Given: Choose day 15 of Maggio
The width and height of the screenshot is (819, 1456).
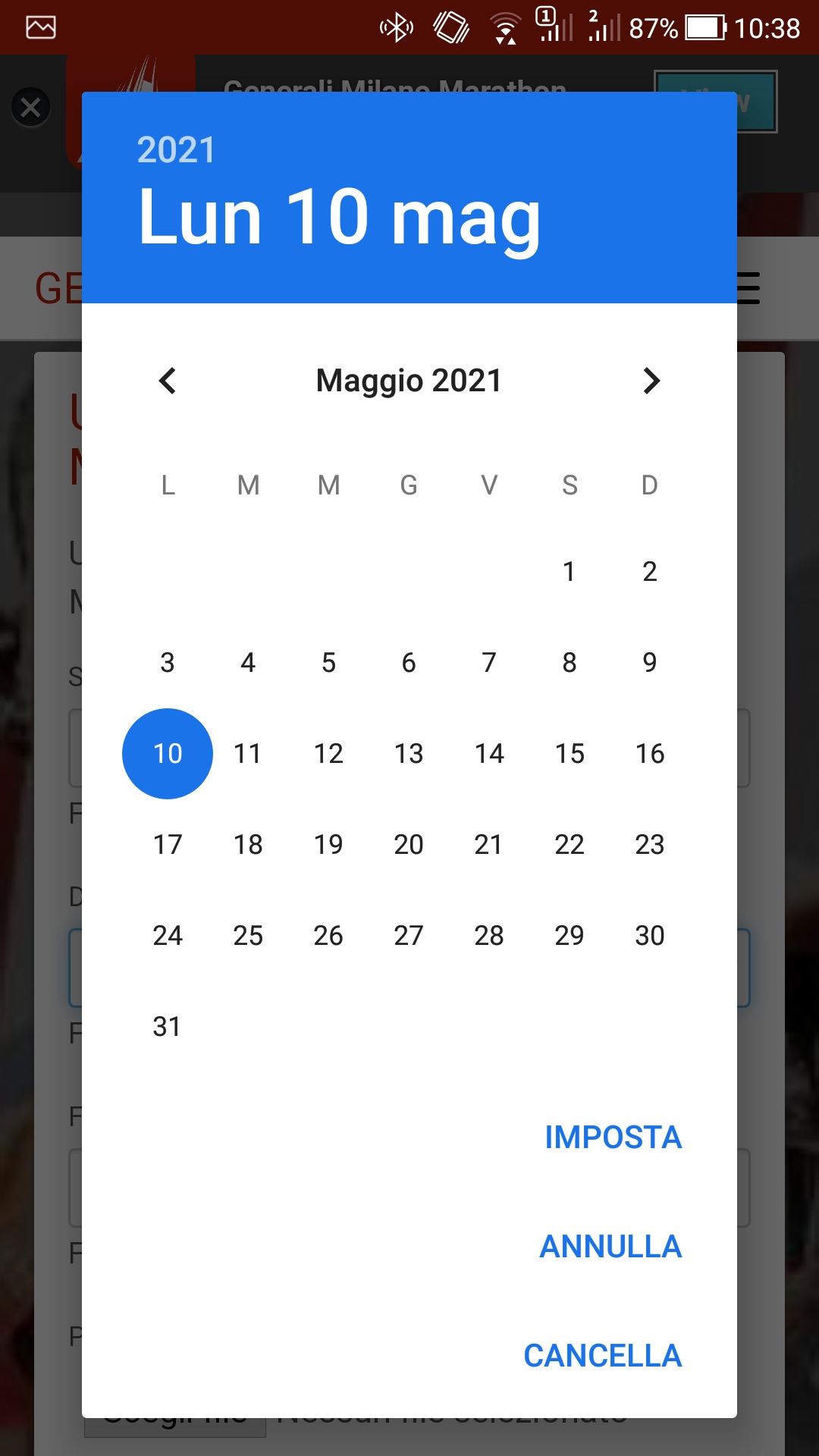Looking at the screenshot, I should 570,754.
